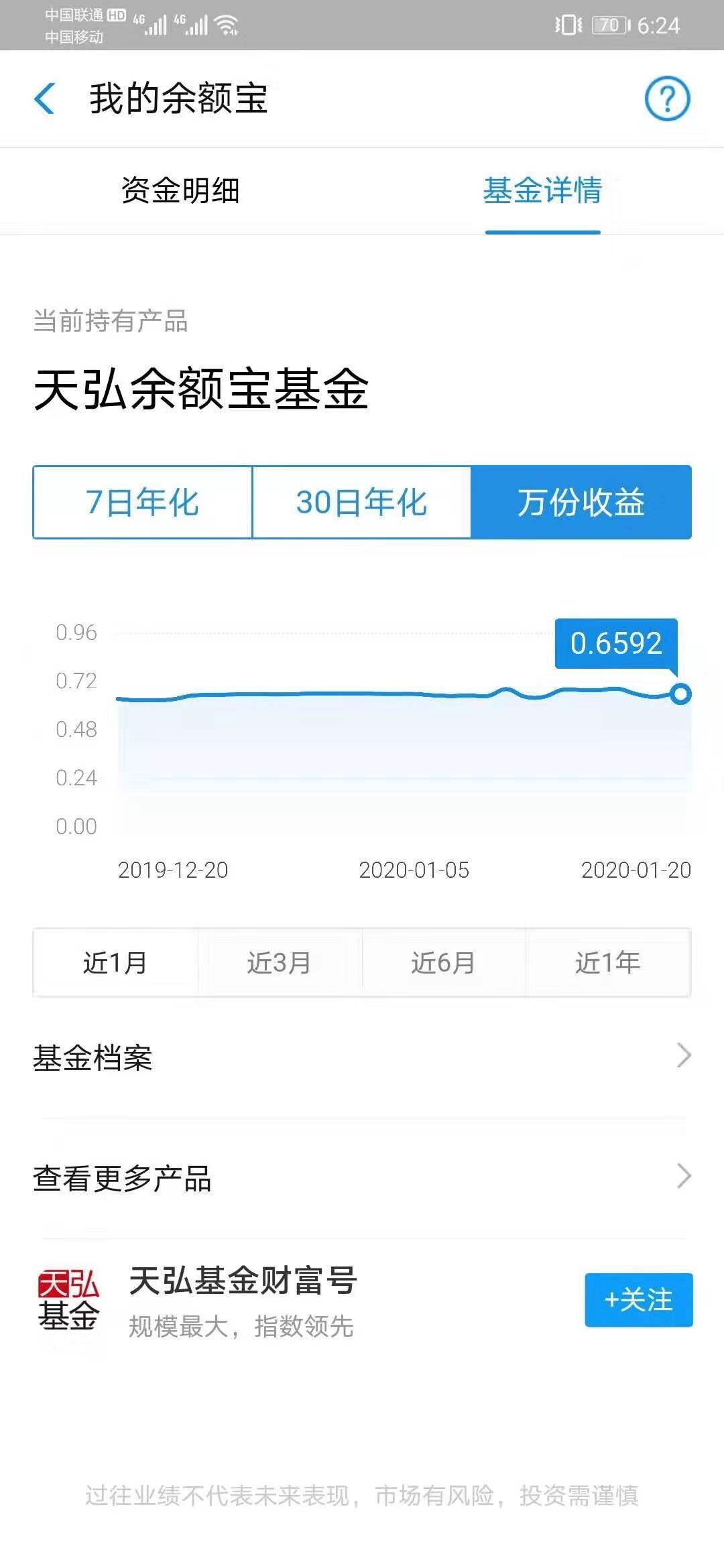Screen dimensions: 724x1568
Task: Open the 基金档案 row
Action: click(362, 1057)
